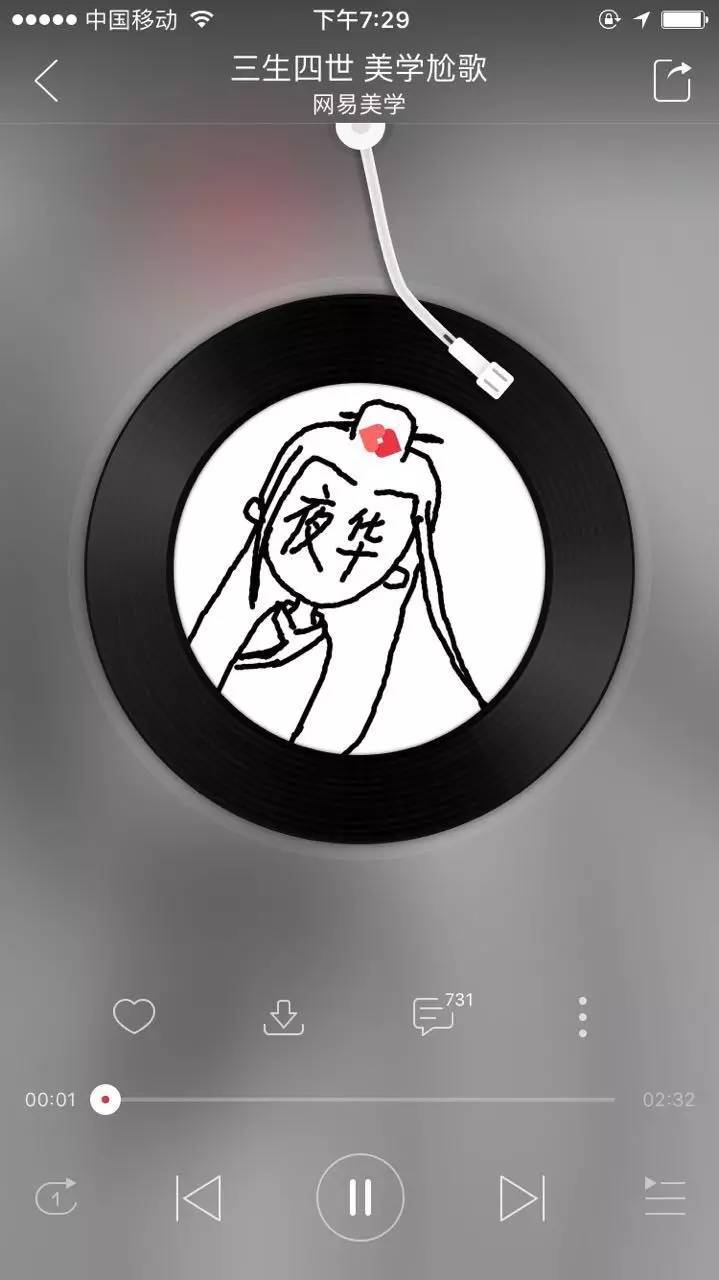Open the 731 comments

click(x=435, y=1016)
